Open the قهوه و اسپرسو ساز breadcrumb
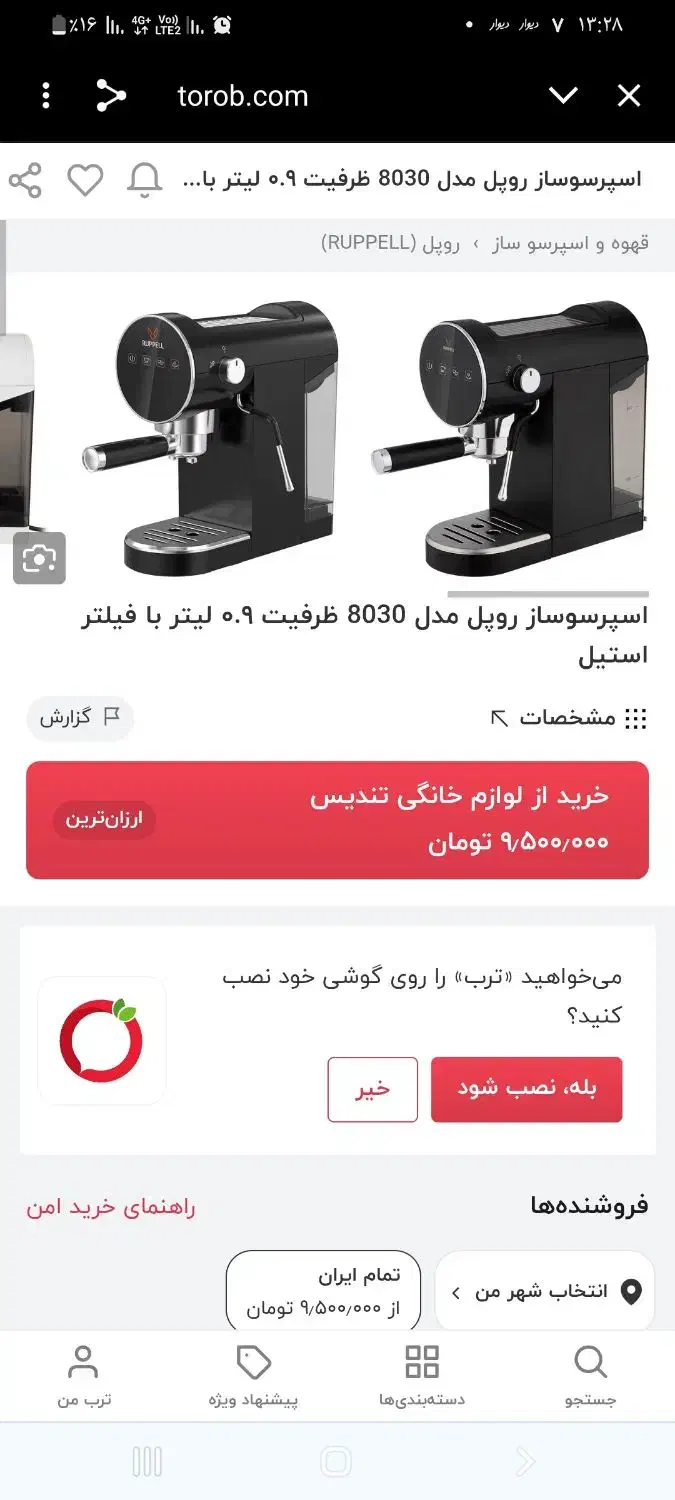The height and width of the screenshot is (1500, 675). [571, 243]
